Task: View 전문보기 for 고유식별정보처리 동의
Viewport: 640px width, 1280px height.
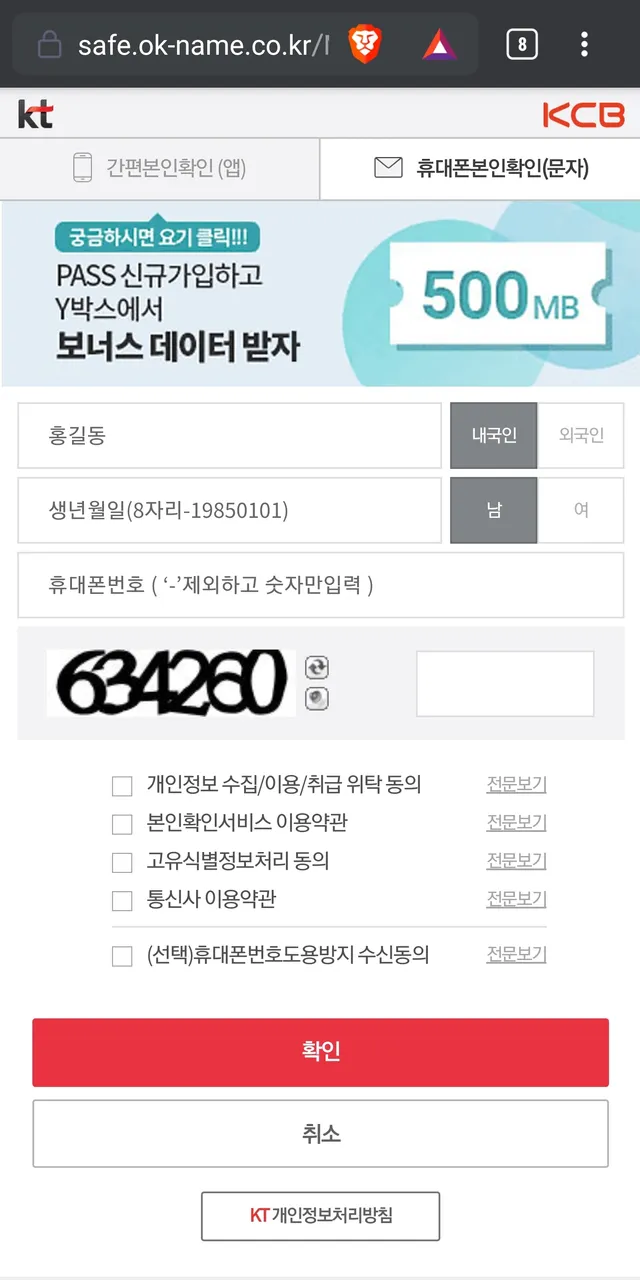Action: click(516, 861)
